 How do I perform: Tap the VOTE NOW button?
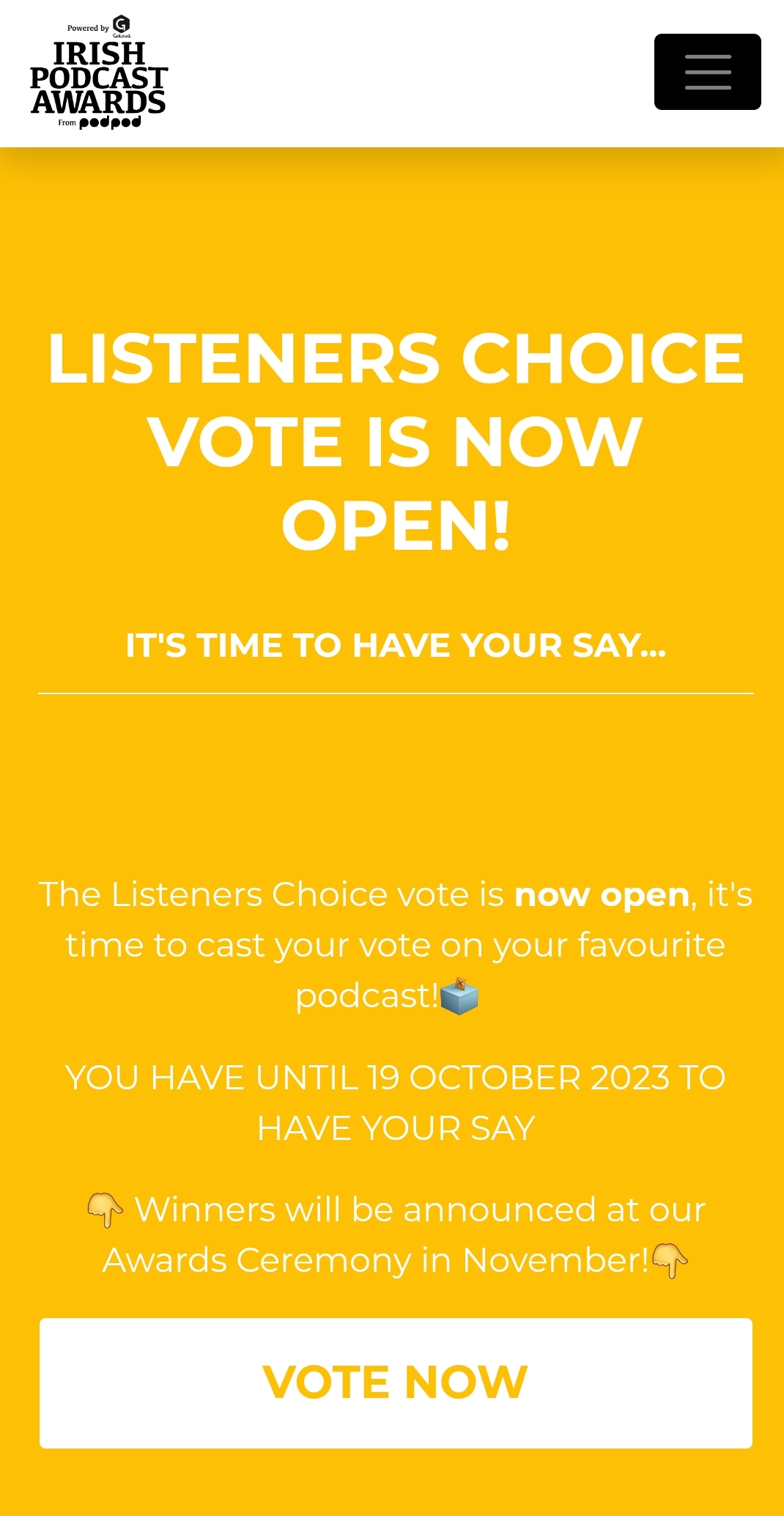click(396, 1383)
